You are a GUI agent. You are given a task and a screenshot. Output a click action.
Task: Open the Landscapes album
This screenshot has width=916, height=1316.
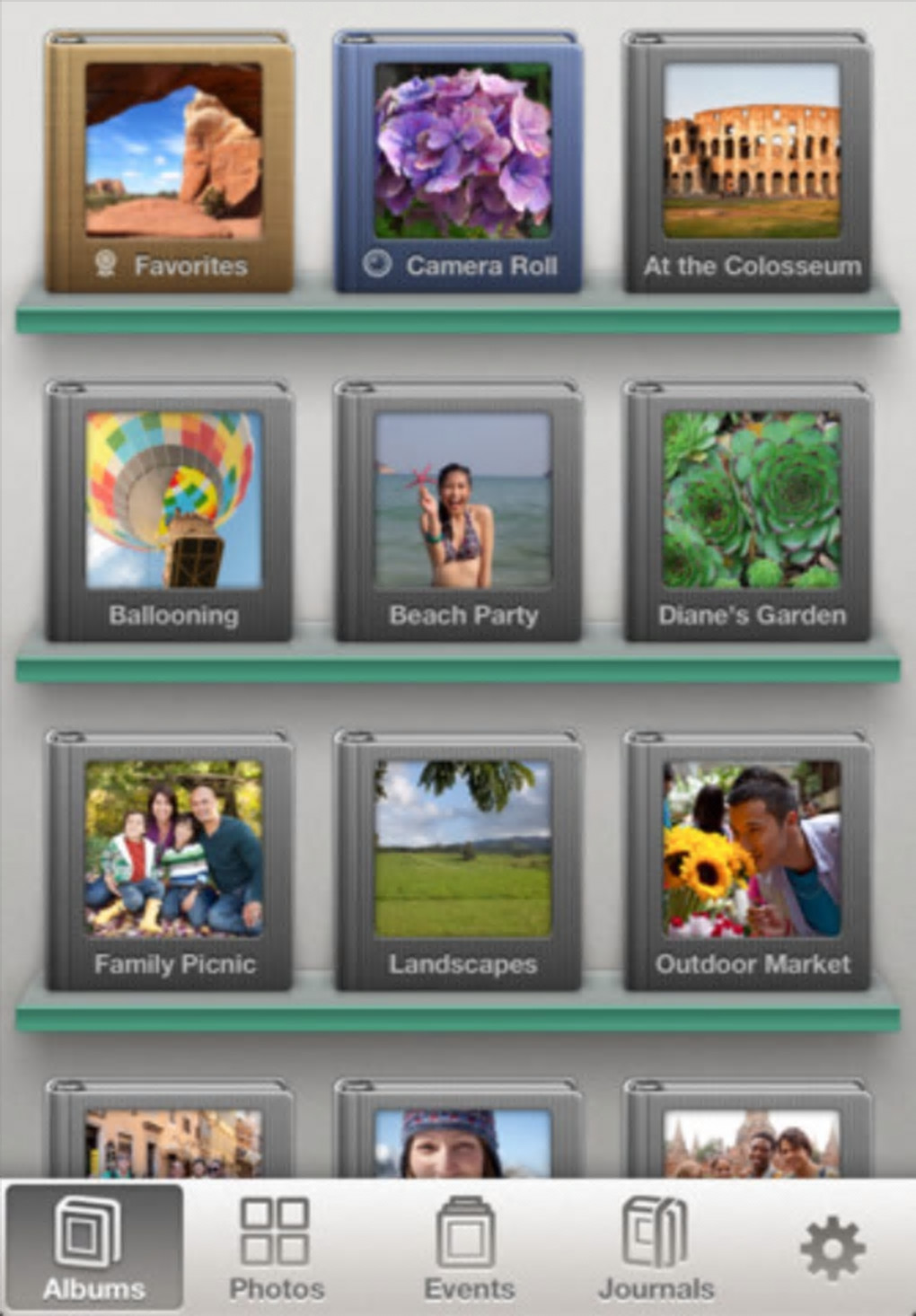(x=459, y=860)
